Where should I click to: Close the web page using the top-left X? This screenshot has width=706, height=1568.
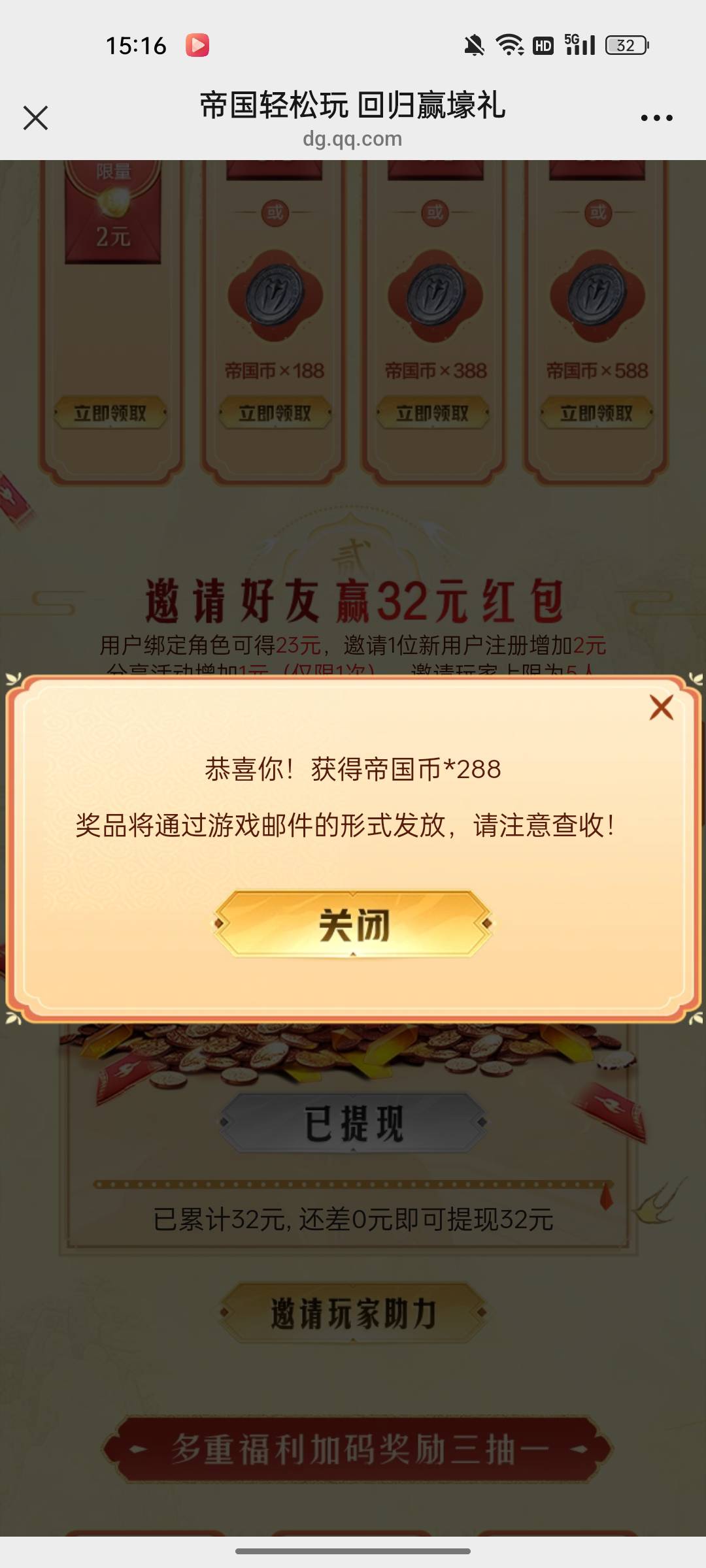tap(35, 118)
